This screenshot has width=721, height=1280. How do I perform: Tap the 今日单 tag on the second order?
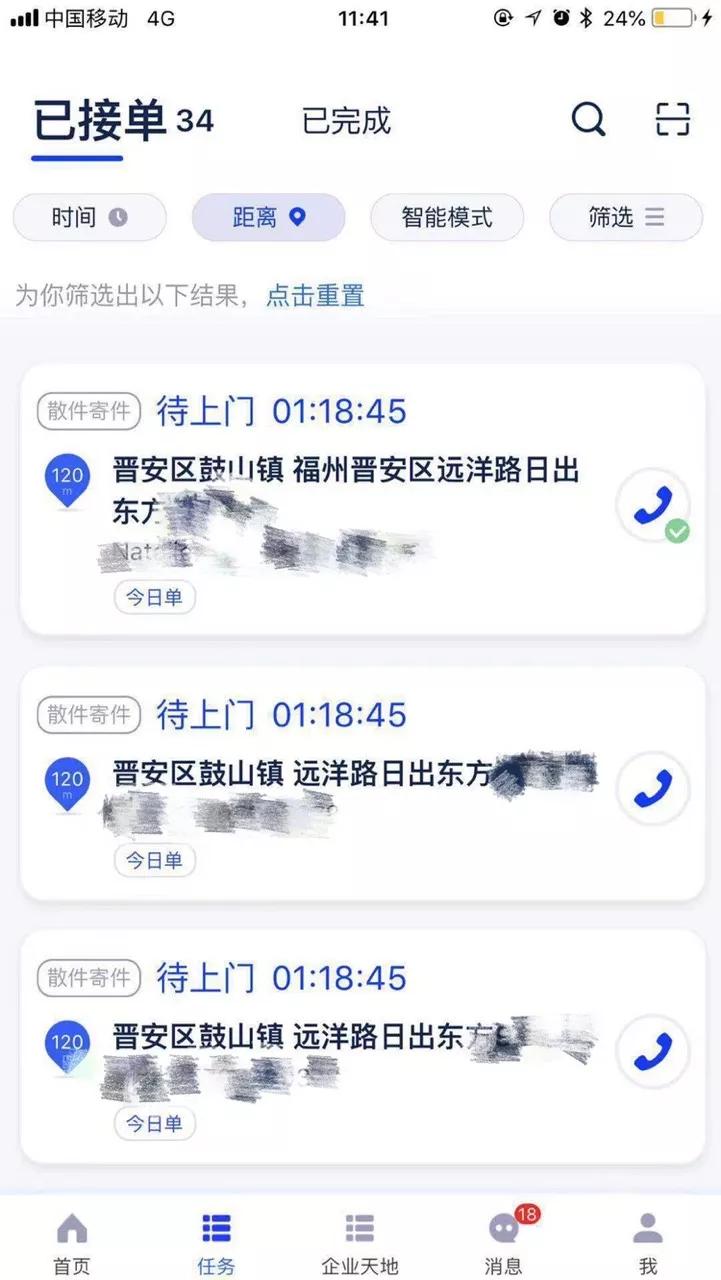pos(155,861)
